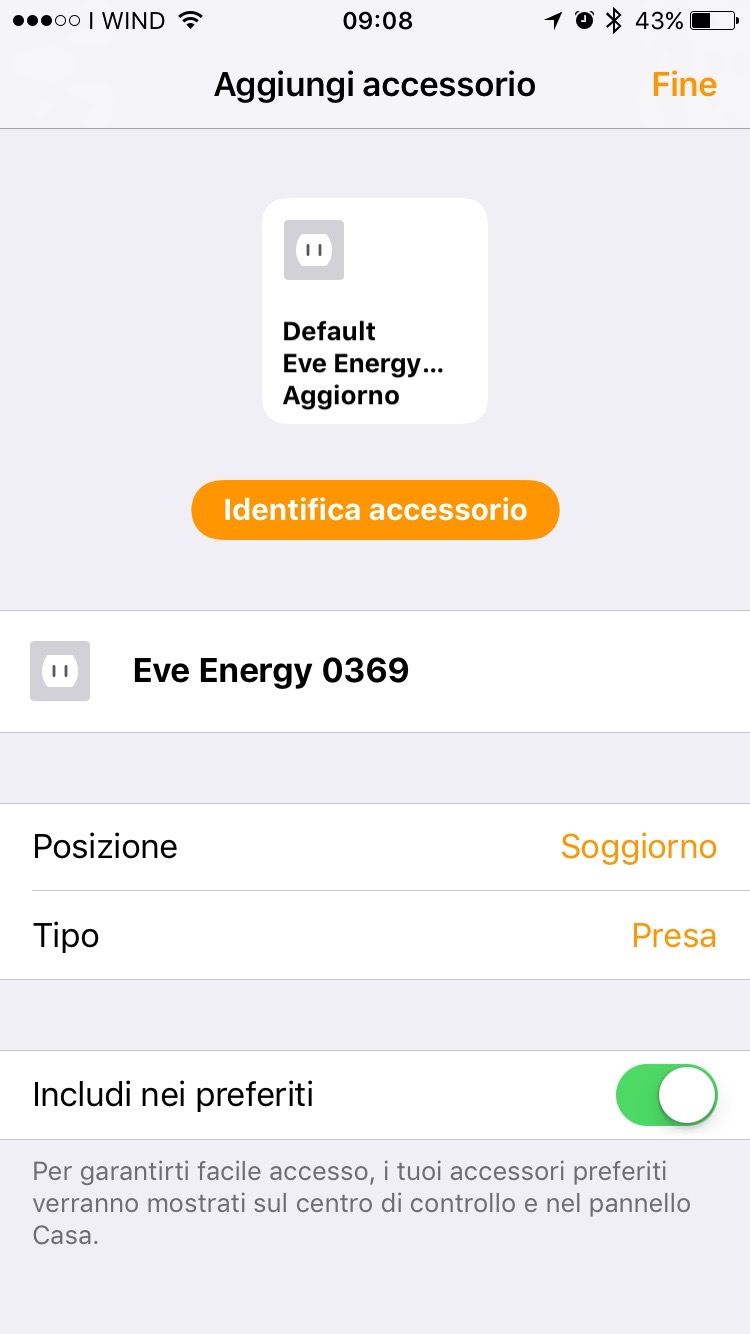Tap Fine to finish adding accessory
This screenshot has height=1334, width=750.
pyautogui.click(x=684, y=84)
